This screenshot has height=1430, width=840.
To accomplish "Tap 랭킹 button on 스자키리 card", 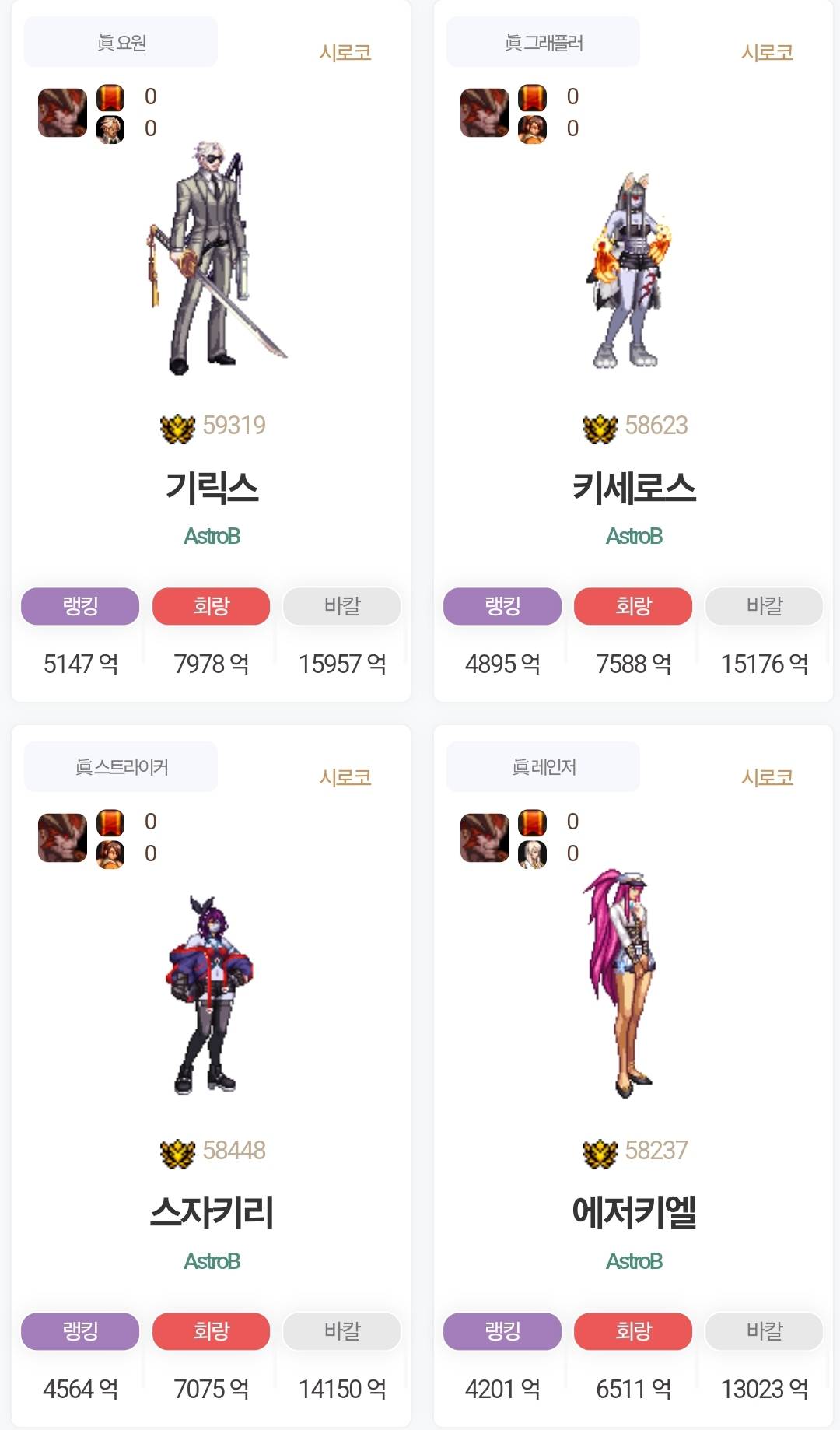I will click(80, 1331).
